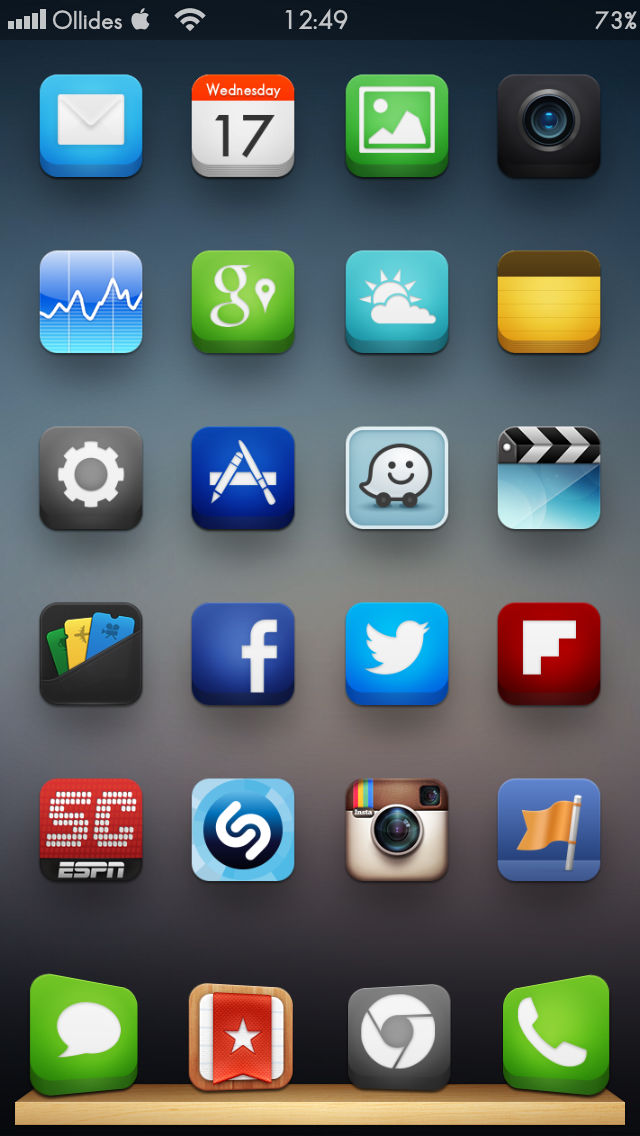Check the Weather app

coord(396,301)
